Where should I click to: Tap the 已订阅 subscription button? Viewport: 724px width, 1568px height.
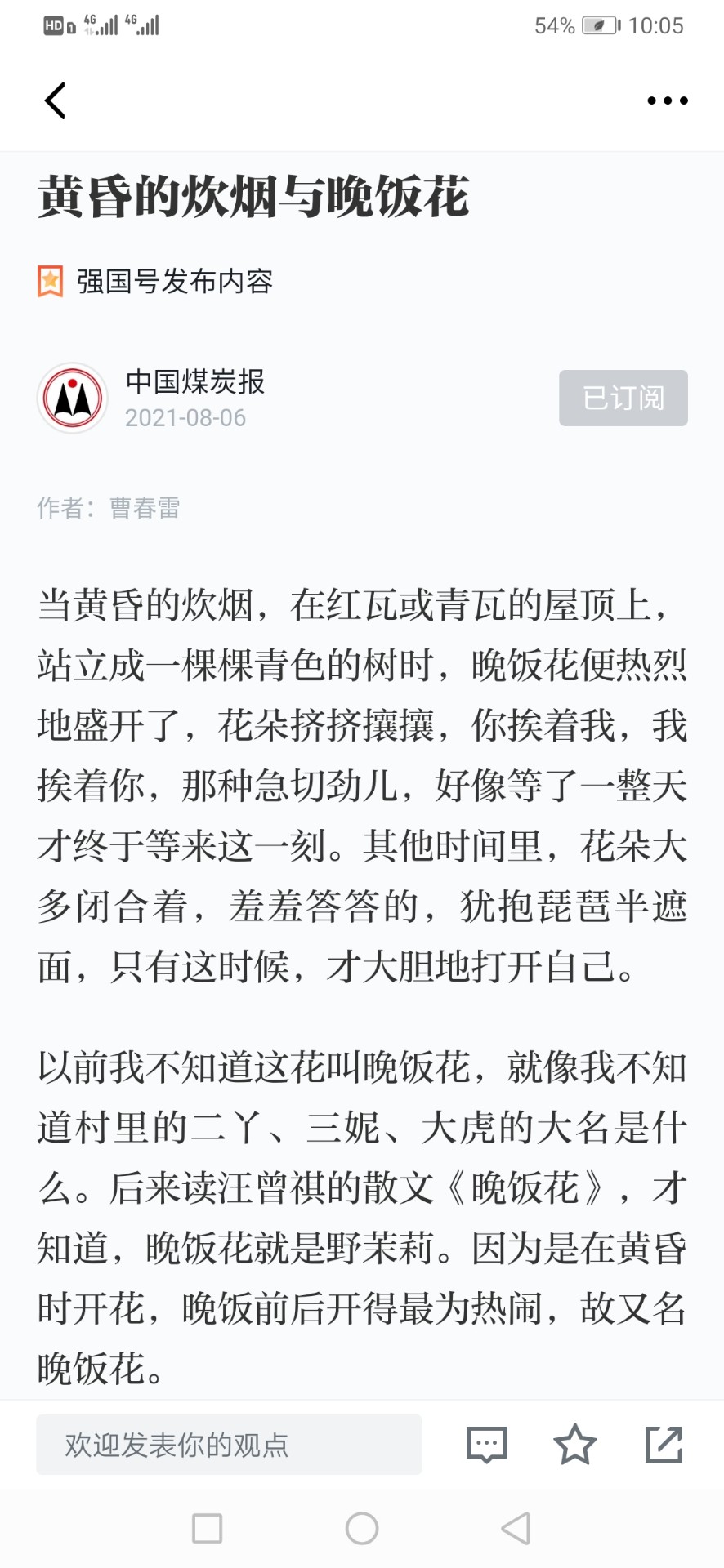[x=623, y=398]
